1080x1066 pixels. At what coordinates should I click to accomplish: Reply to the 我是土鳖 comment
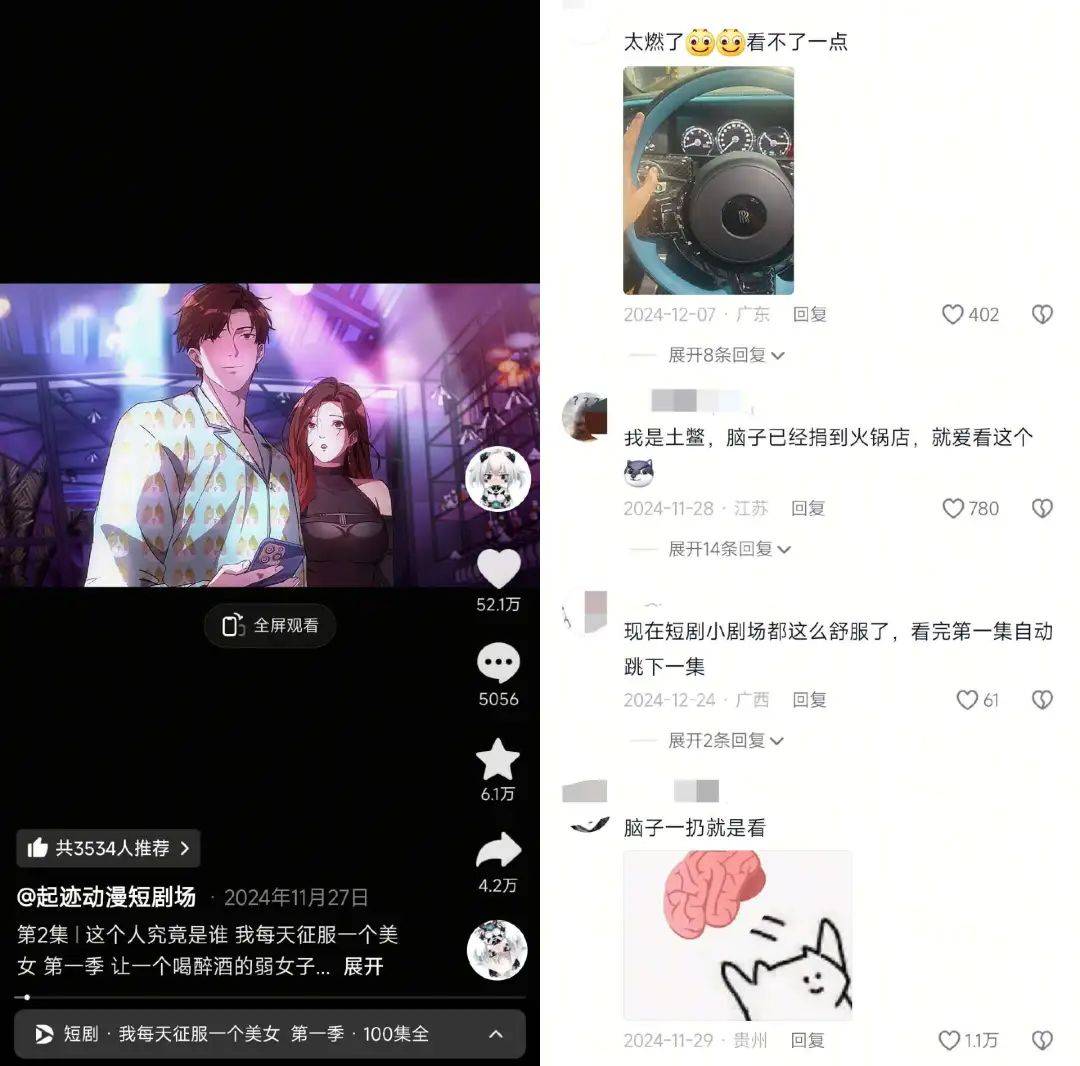(x=809, y=508)
